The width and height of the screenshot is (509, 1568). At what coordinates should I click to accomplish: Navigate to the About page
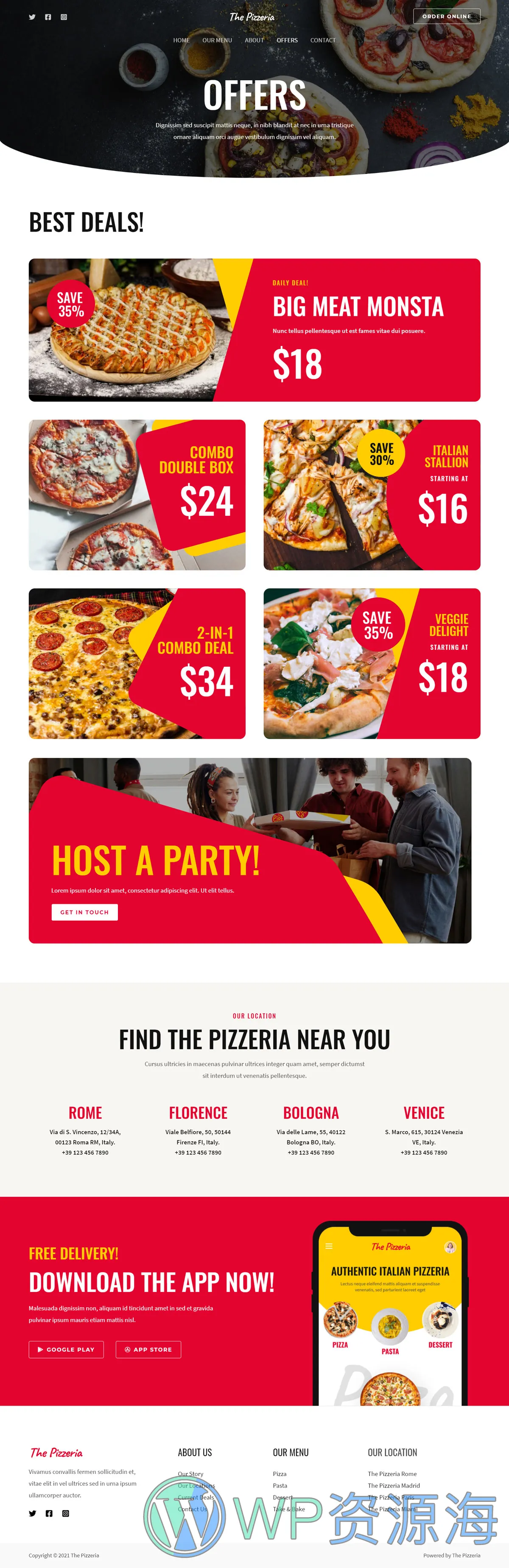tap(255, 40)
